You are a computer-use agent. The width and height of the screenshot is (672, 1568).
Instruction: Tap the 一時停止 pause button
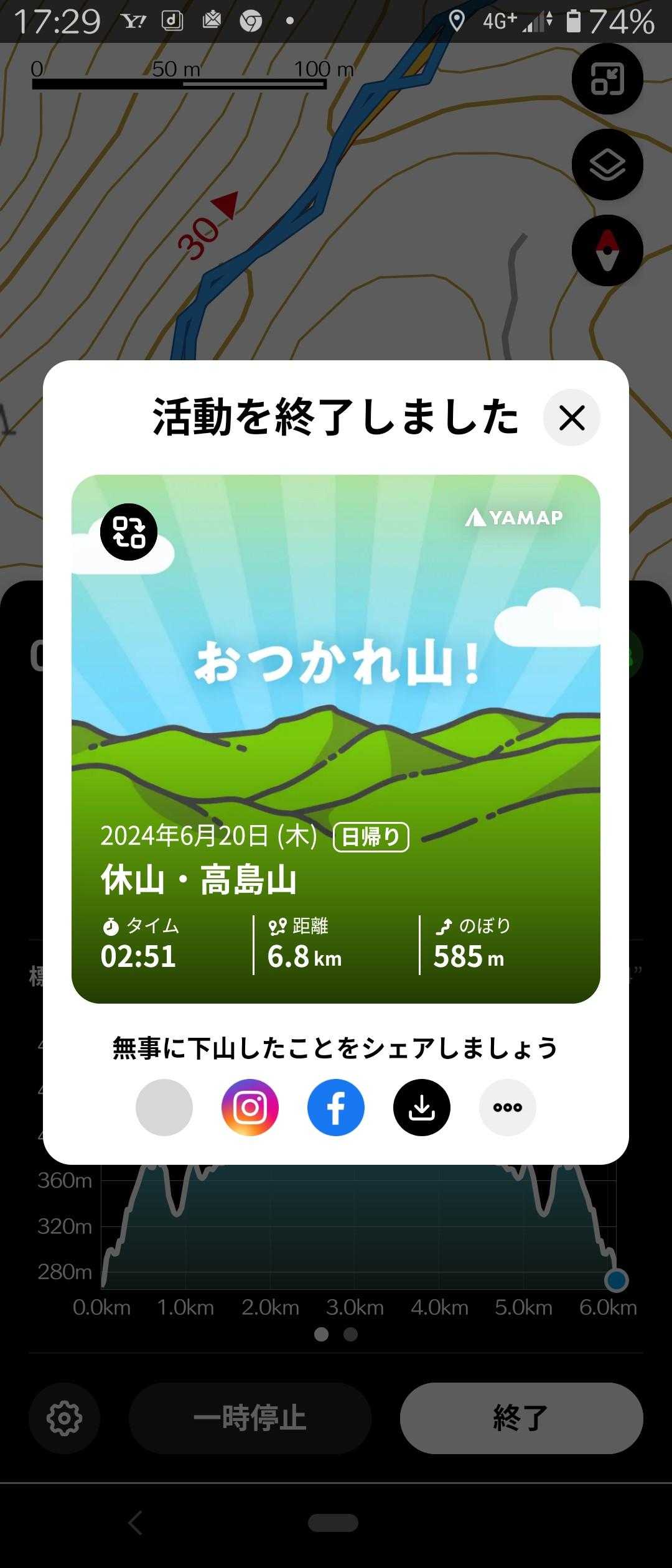250,1418
